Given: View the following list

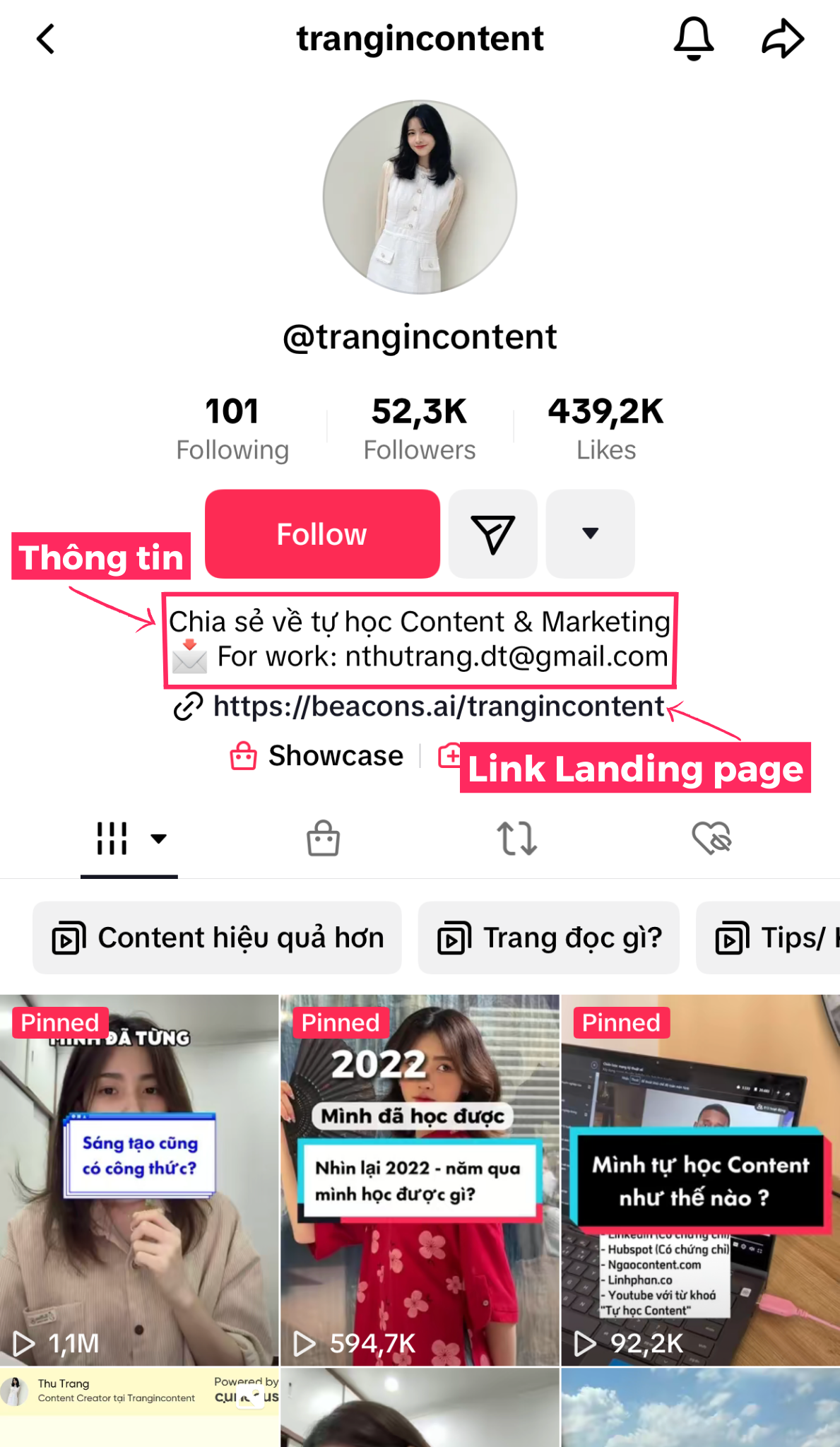Looking at the screenshot, I should click(x=232, y=428).
